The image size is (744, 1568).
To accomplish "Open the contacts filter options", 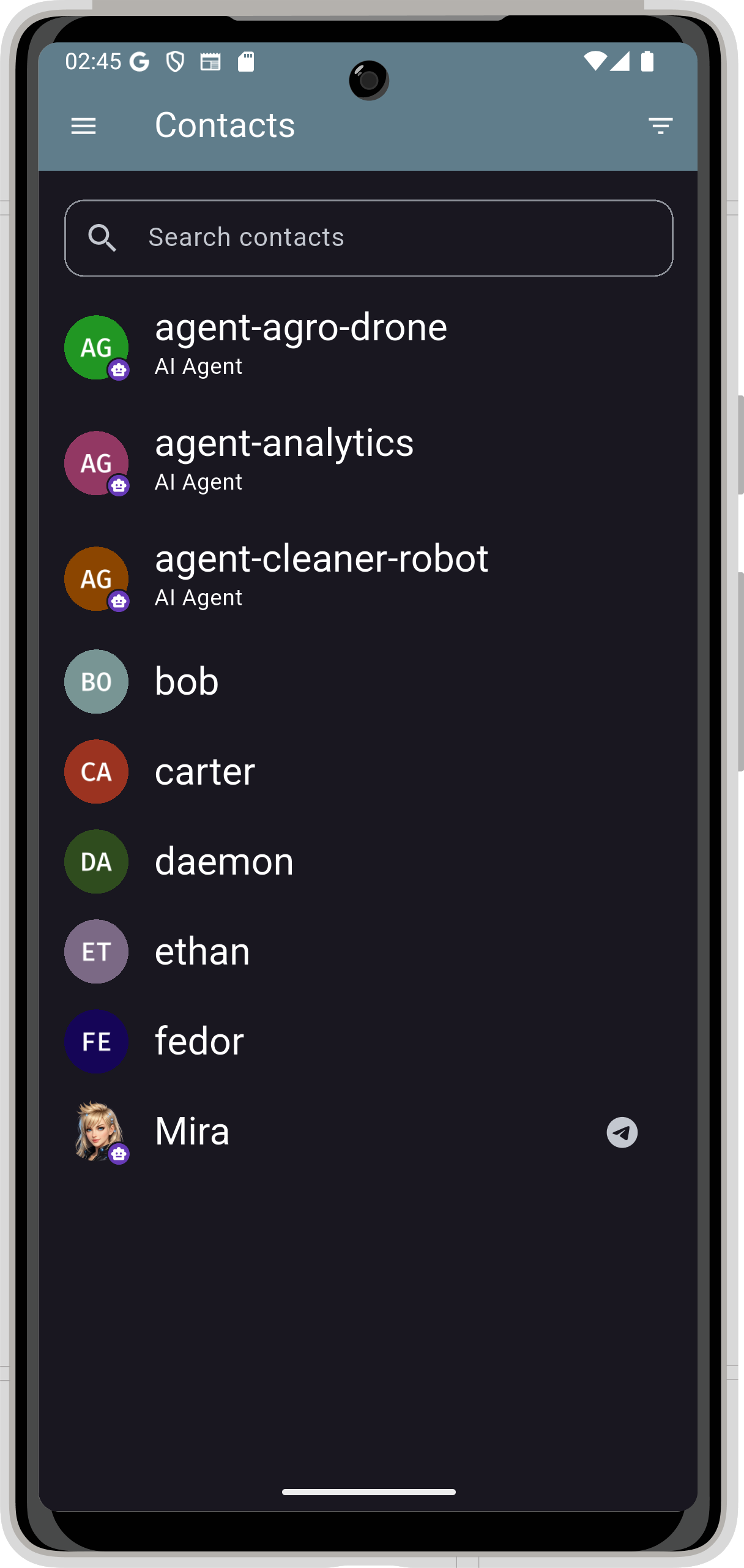I will tap(660, 126).
